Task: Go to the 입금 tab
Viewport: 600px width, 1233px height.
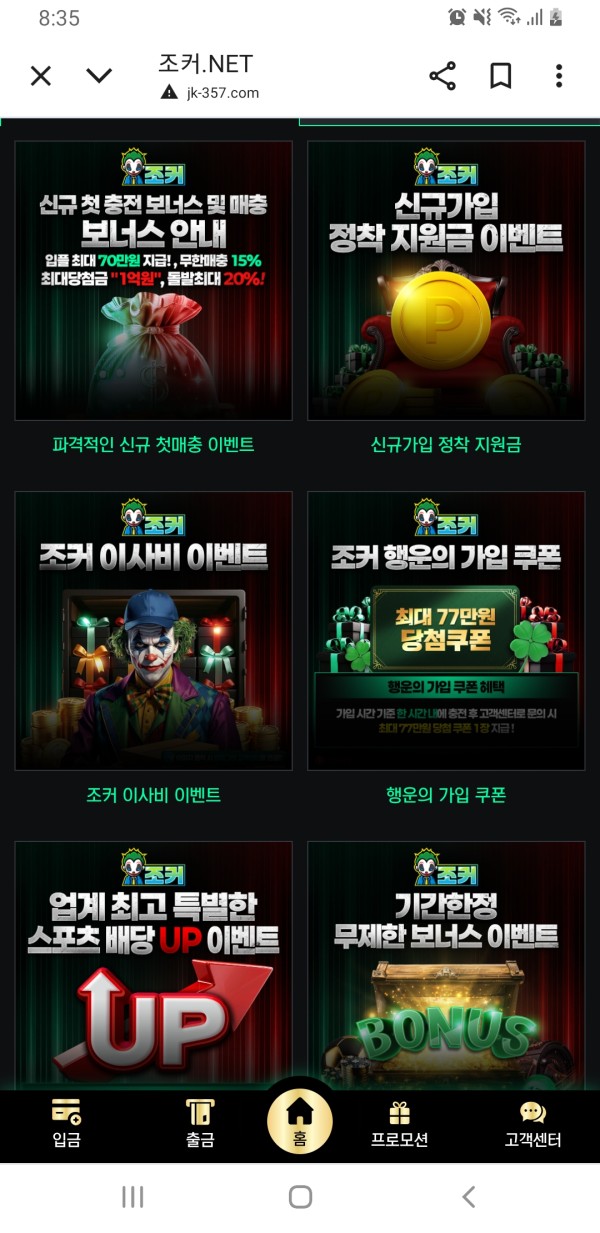Action: (x=67, y=1123)
